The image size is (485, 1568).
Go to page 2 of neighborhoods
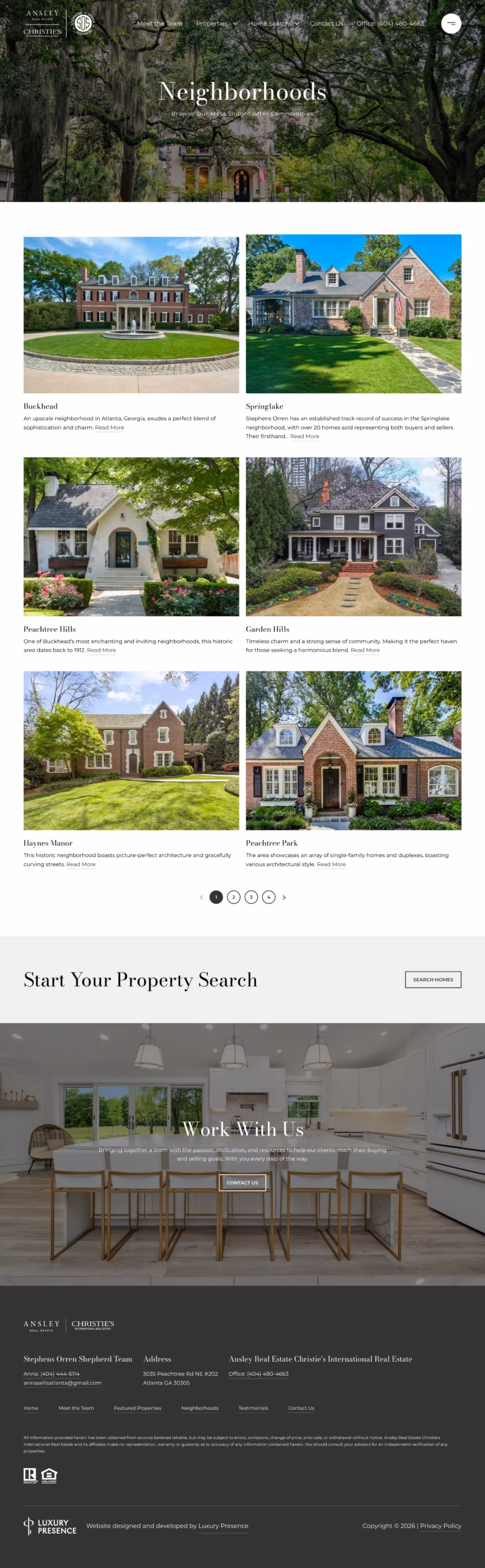pos(233,897)
